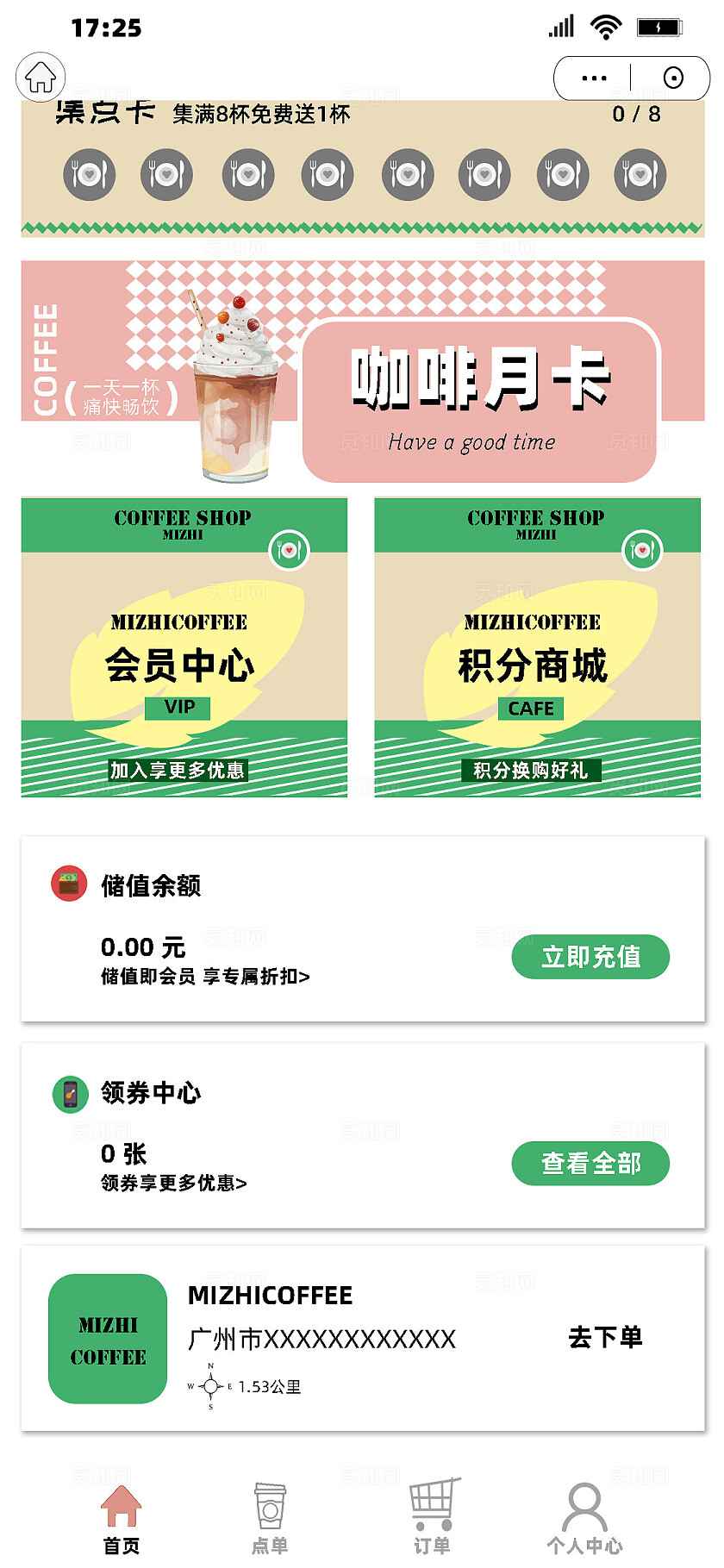The image size is (724, 1568).
Task: Open the home icon in the top left
Action: 41,77
